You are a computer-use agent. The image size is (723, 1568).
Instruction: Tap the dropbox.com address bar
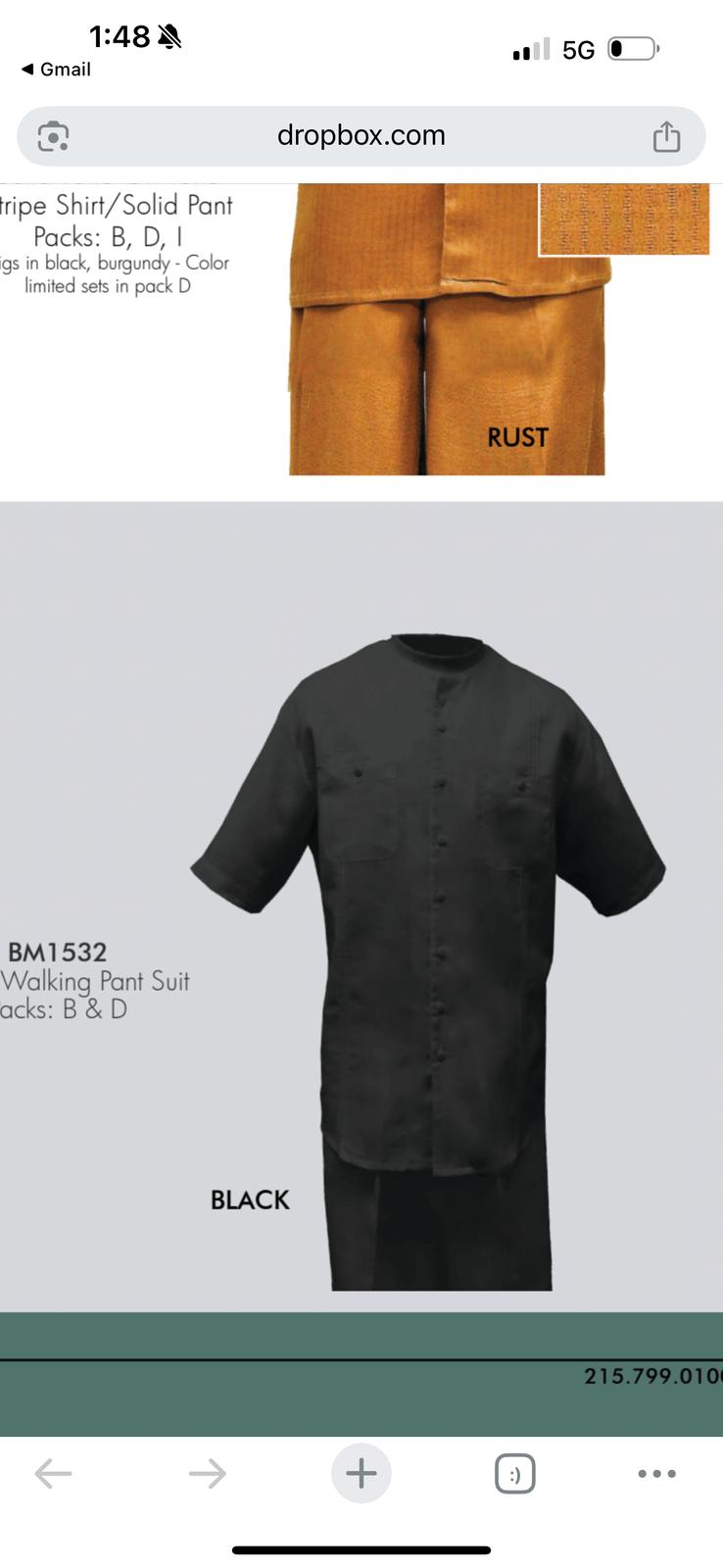[x=361, y=135]
